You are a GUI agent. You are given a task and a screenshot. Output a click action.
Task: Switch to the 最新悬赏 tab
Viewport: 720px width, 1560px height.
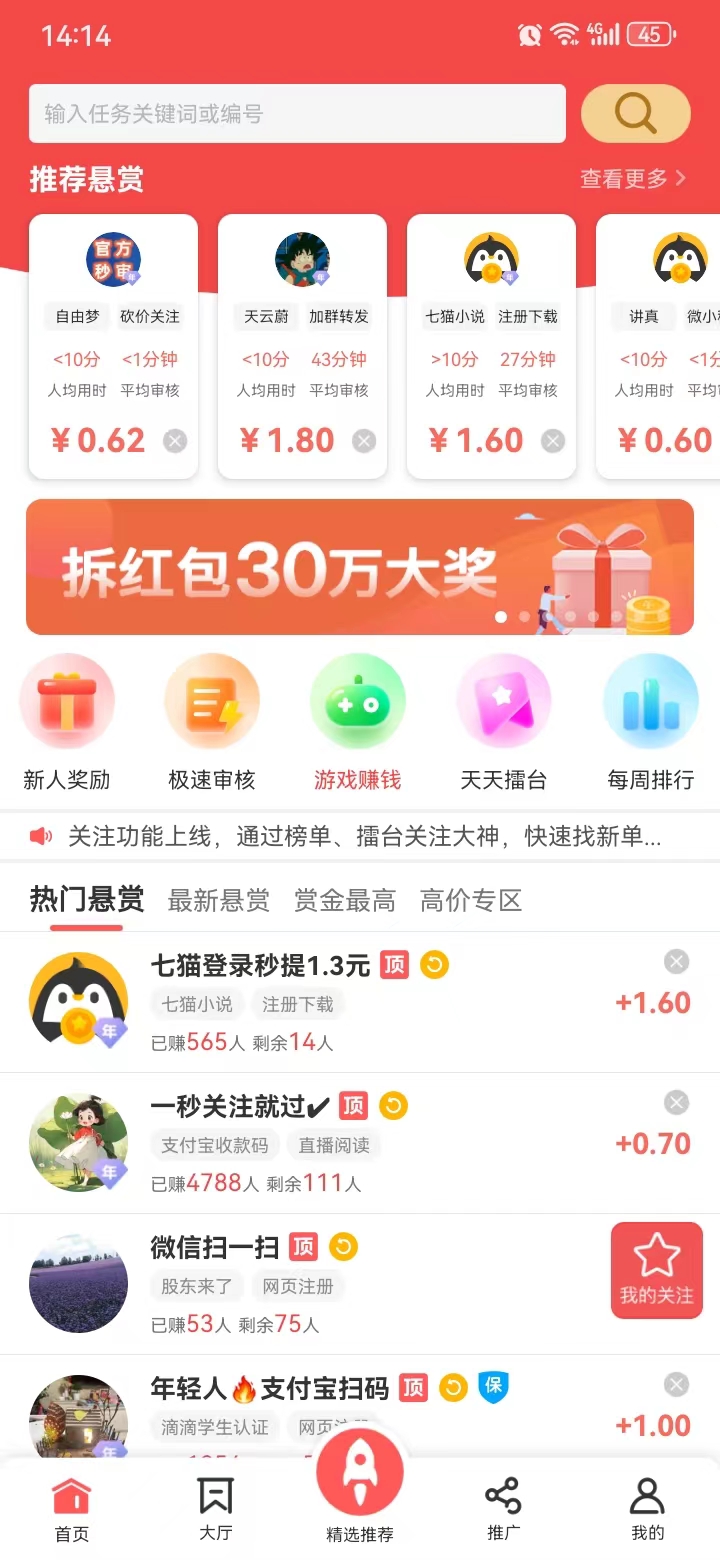tap(218, 901)
